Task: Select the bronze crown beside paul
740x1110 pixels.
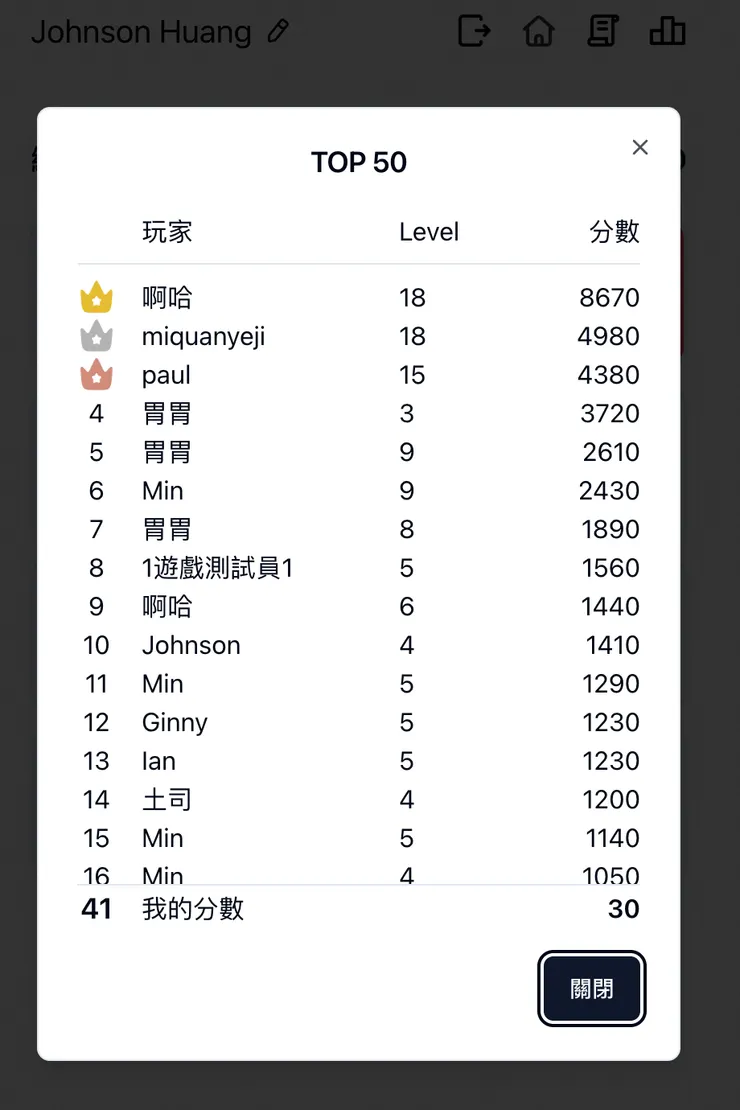Action: [94, 374]
